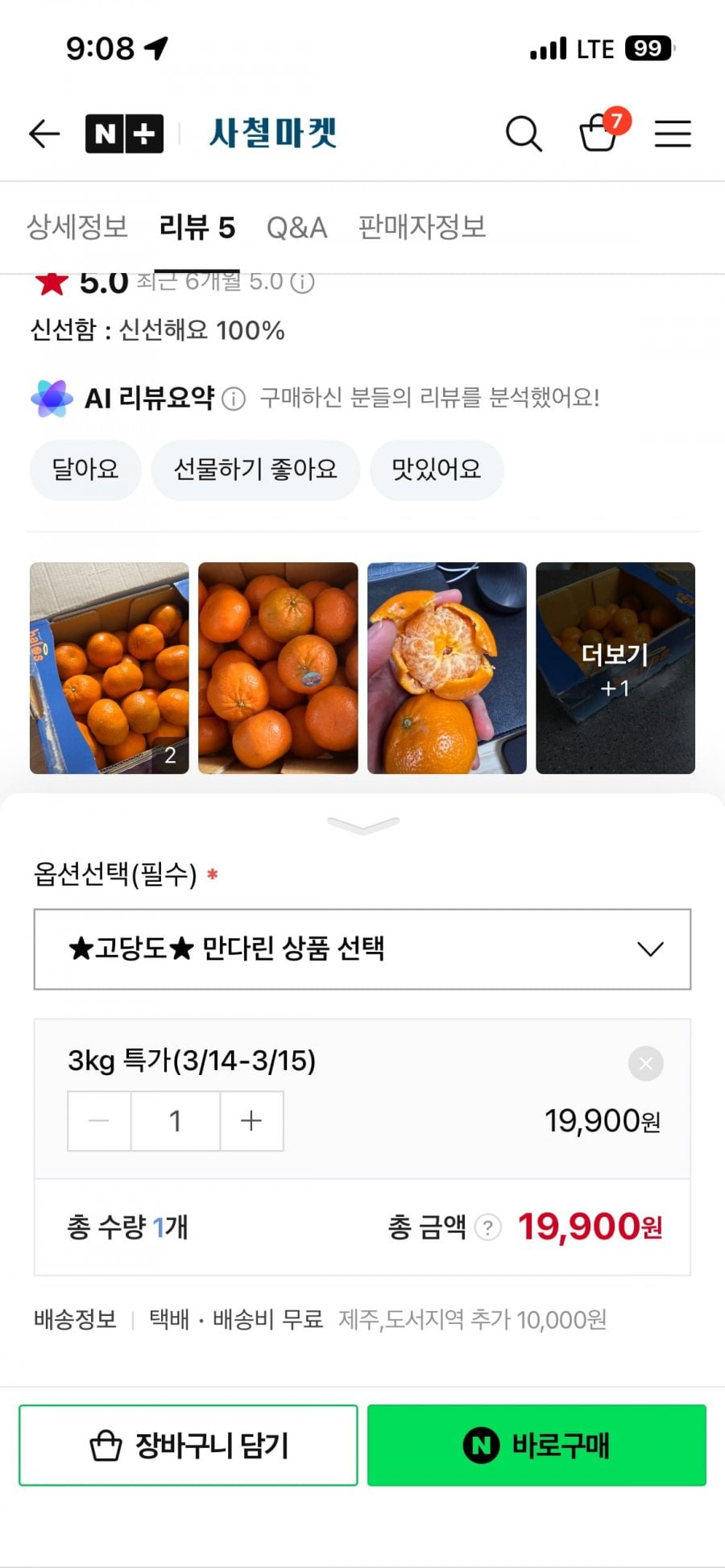
Task: Switch to the Q&A tab
Action: (296, 227)
